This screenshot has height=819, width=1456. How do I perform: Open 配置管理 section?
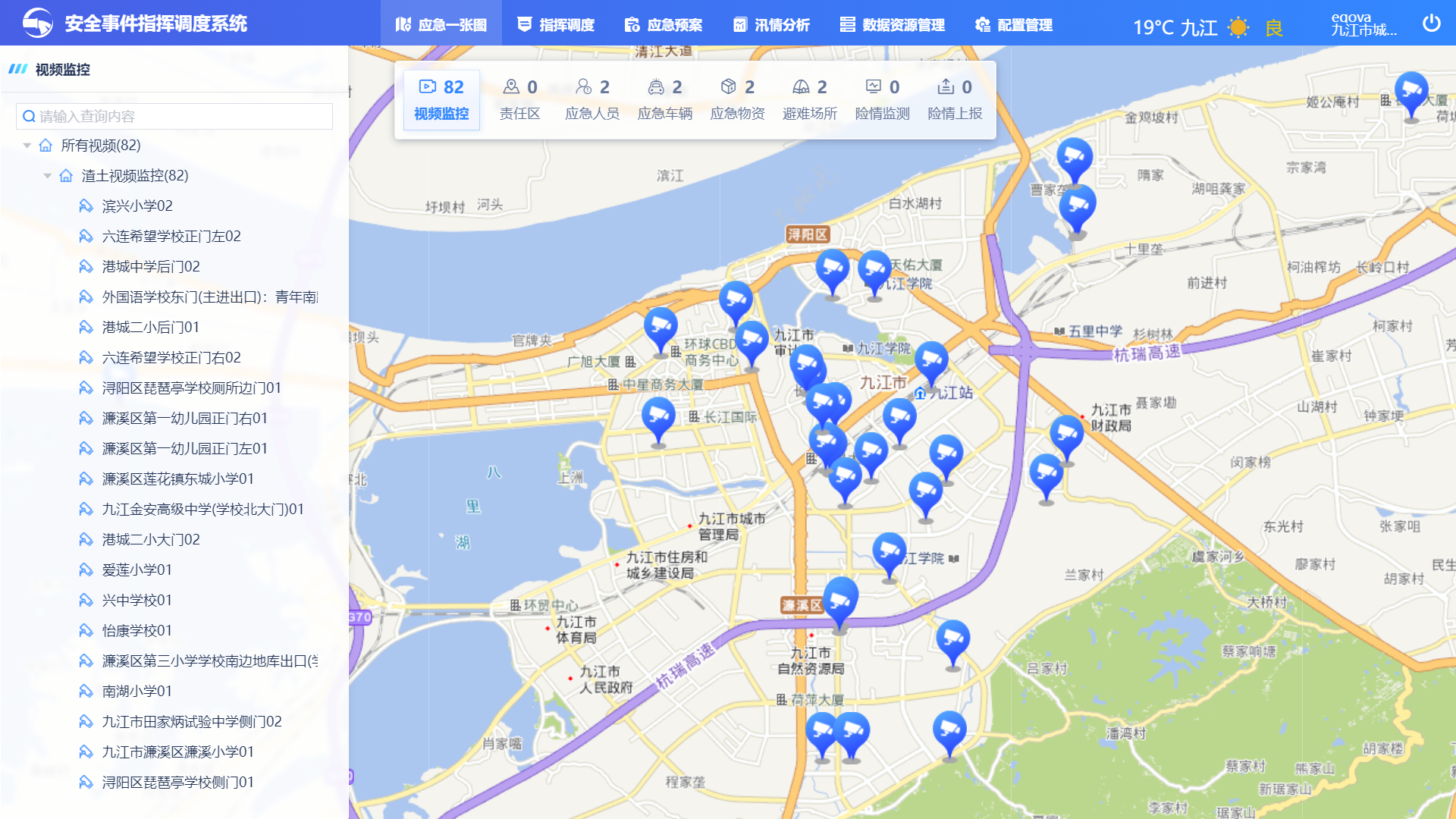1013,25
